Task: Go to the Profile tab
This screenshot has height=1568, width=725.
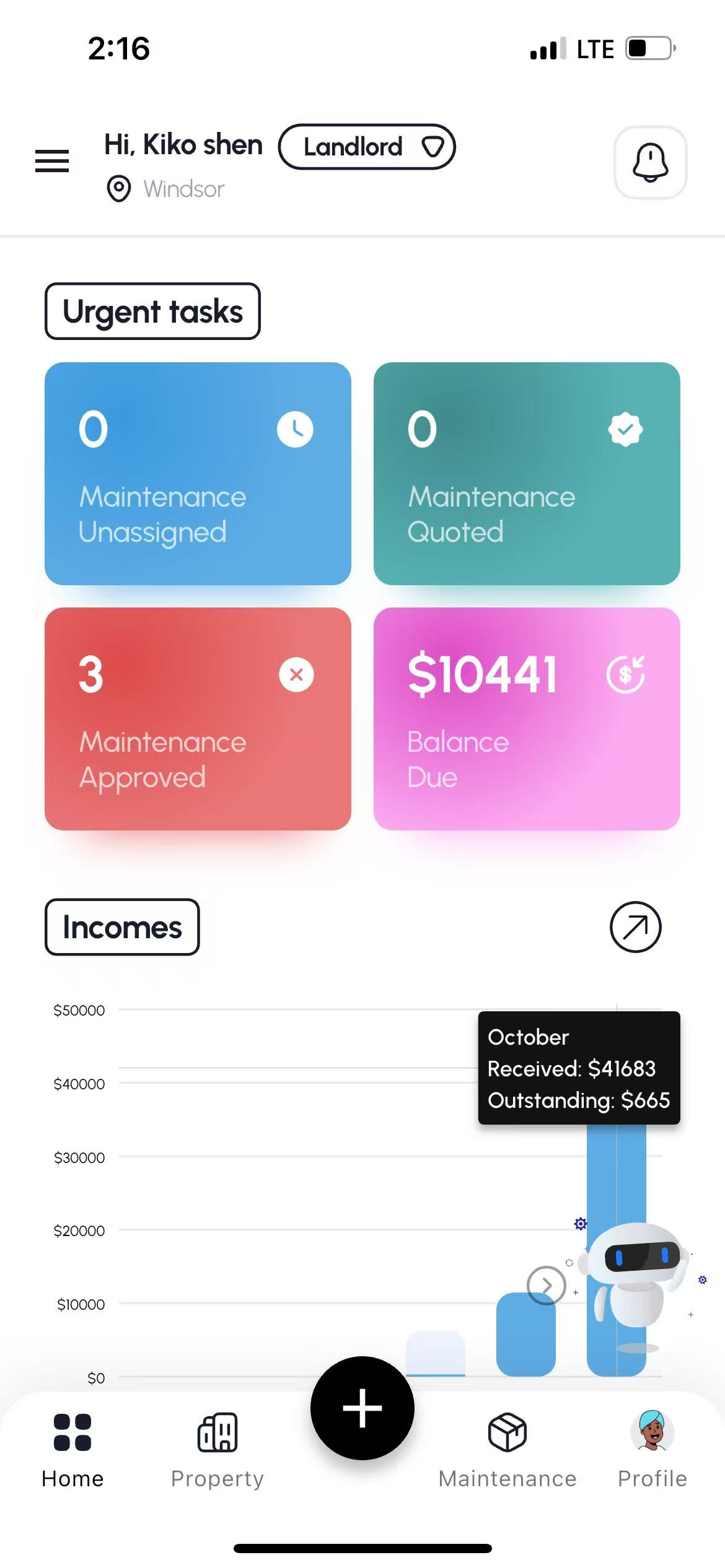Action: coord(652,1449)
